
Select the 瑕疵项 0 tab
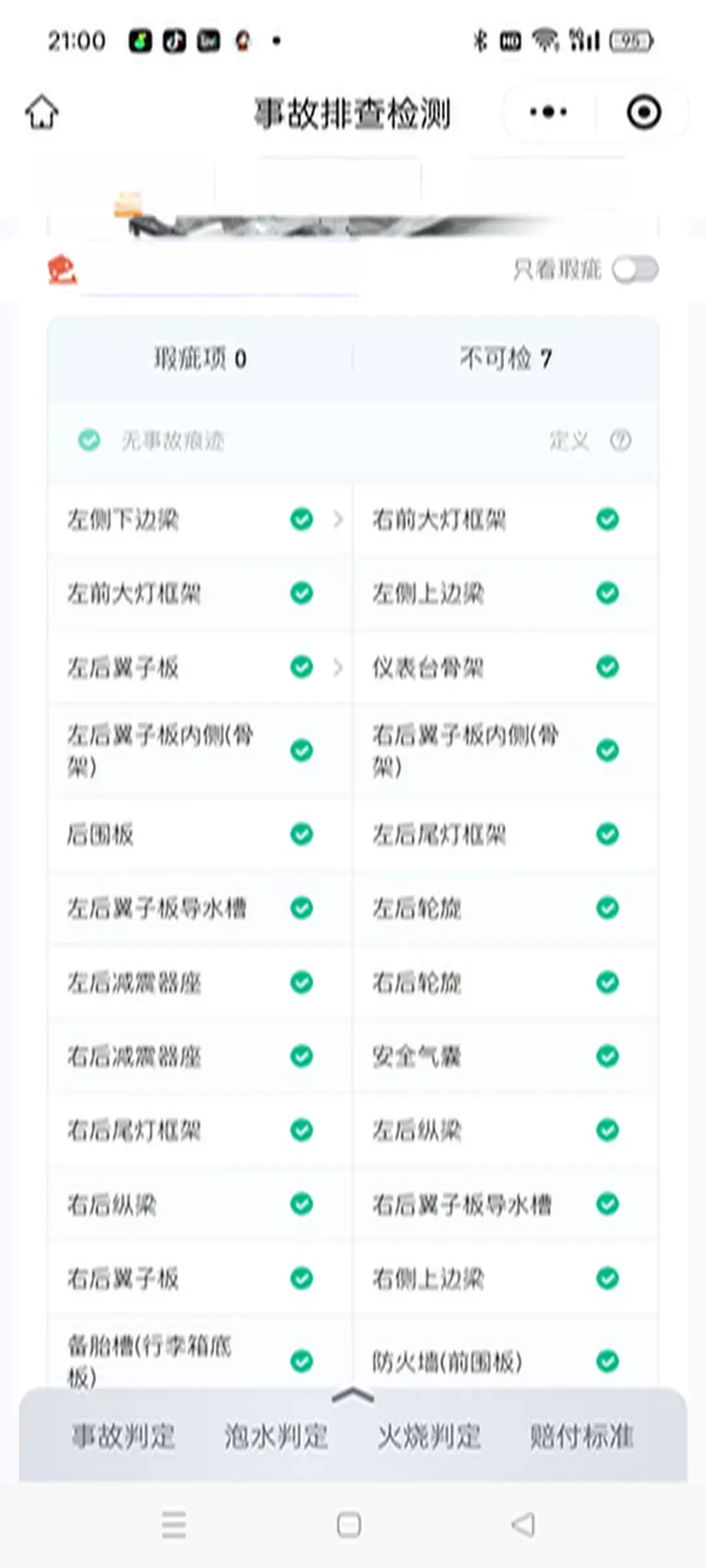pyautogui.click(x=200, y=359)
